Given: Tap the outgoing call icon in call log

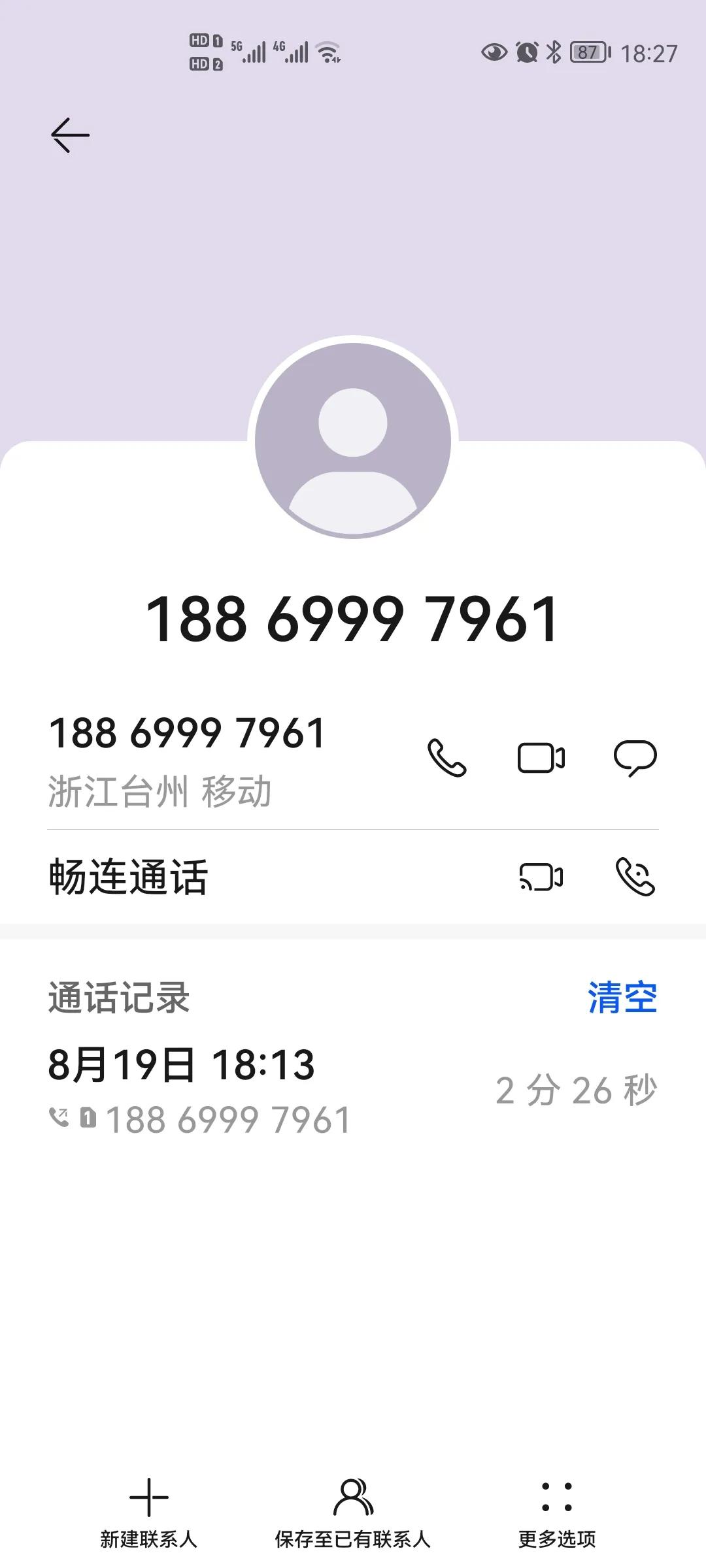Looking at the screenshot, I should point(59,1115).
